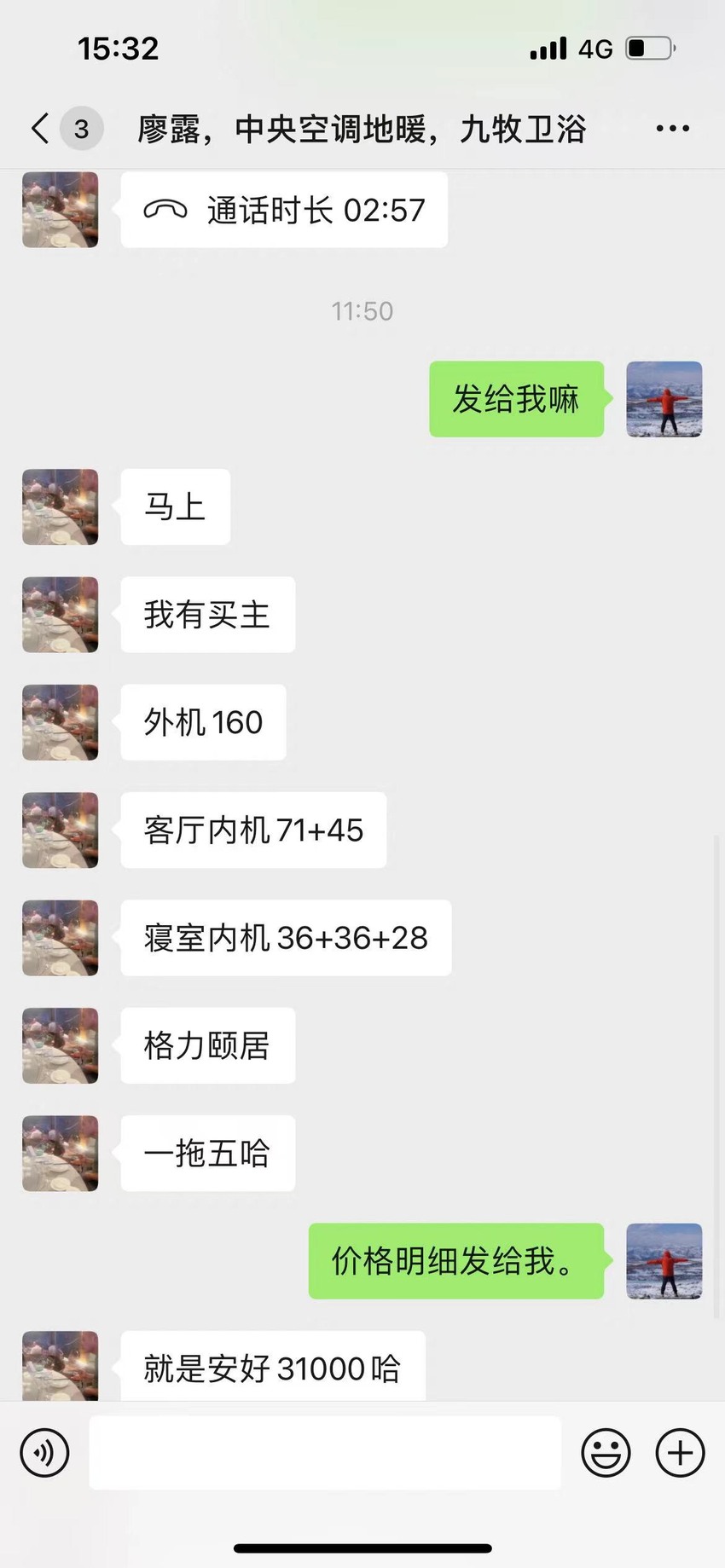The image size is (725, 1568).
Task: Open the chat info overflow menu
Action: click(x=672, y=129)
